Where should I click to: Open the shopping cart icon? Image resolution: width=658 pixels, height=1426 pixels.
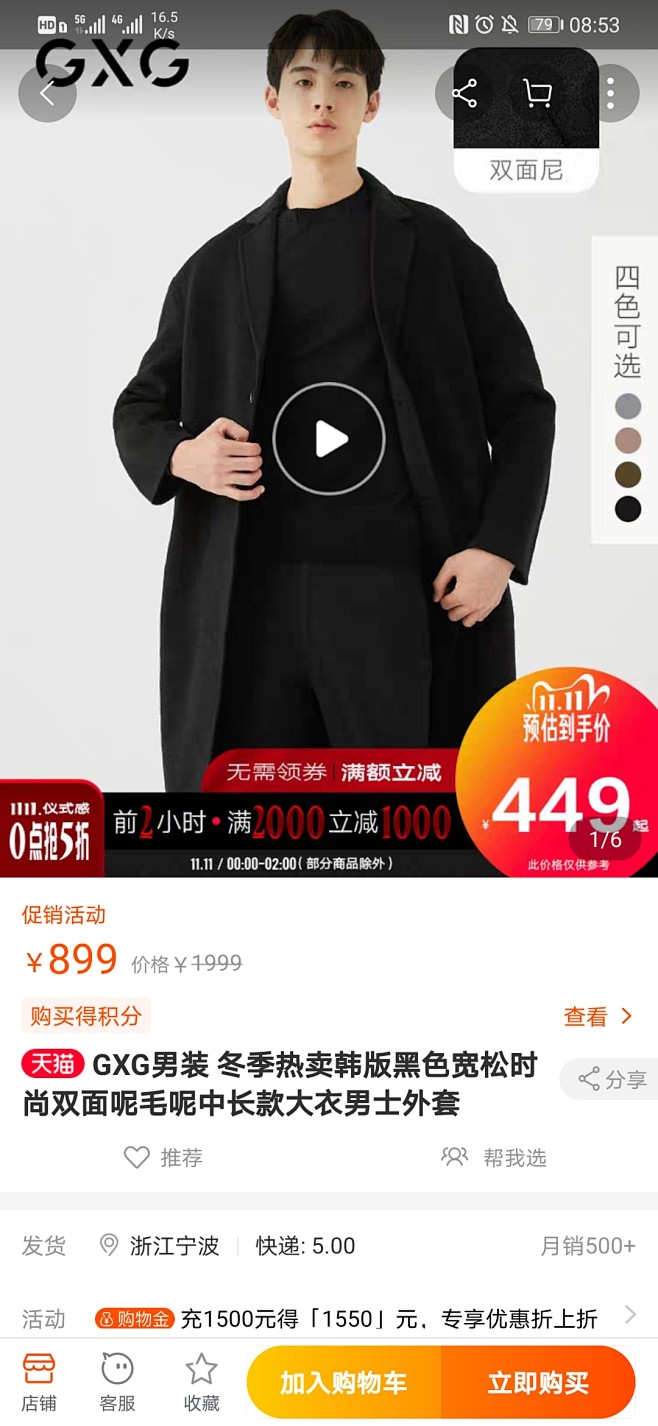pyautogui.click(x=537, y=94)
